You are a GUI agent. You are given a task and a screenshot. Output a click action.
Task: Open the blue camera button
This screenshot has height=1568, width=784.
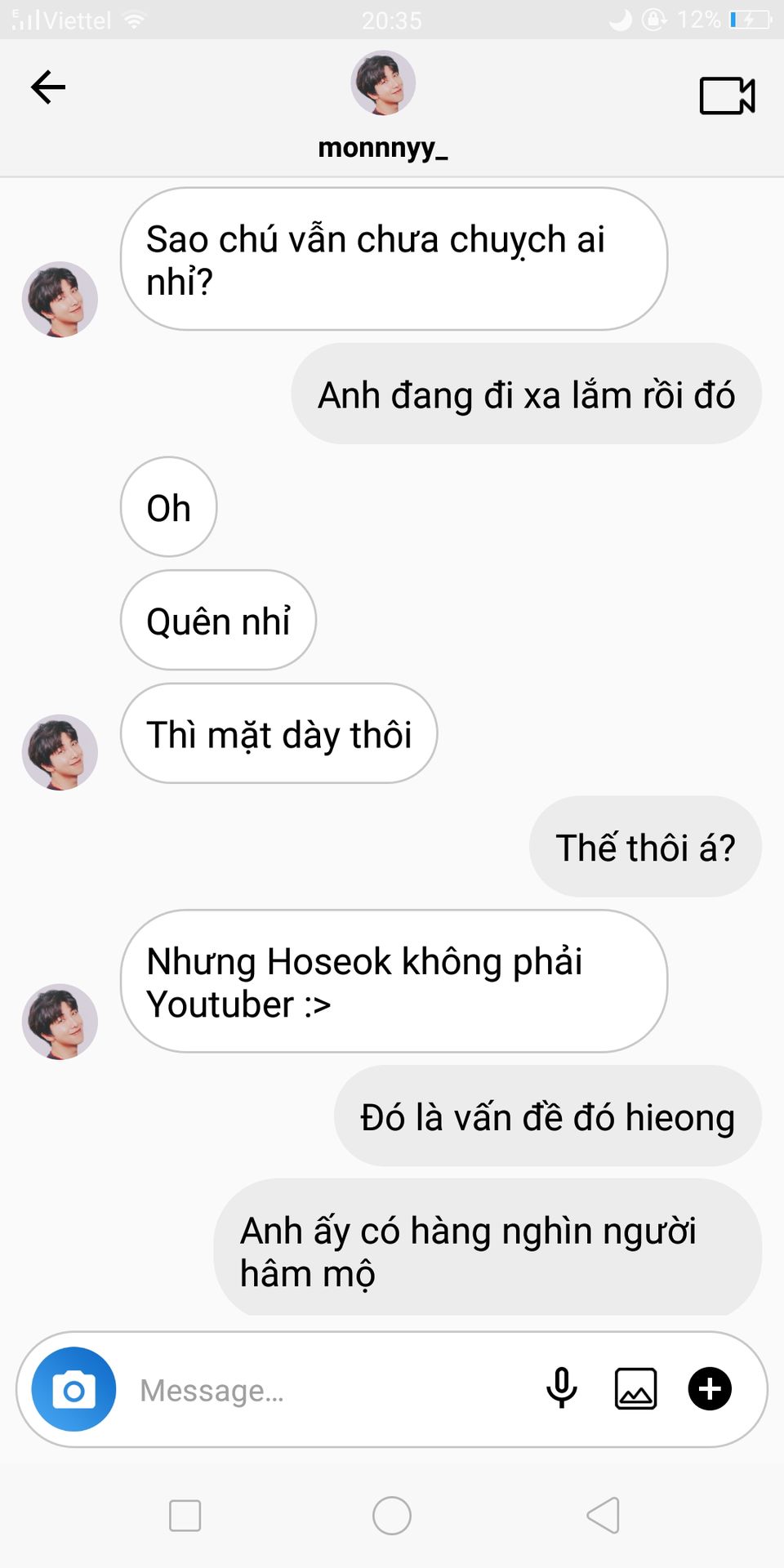[73, 1389]
